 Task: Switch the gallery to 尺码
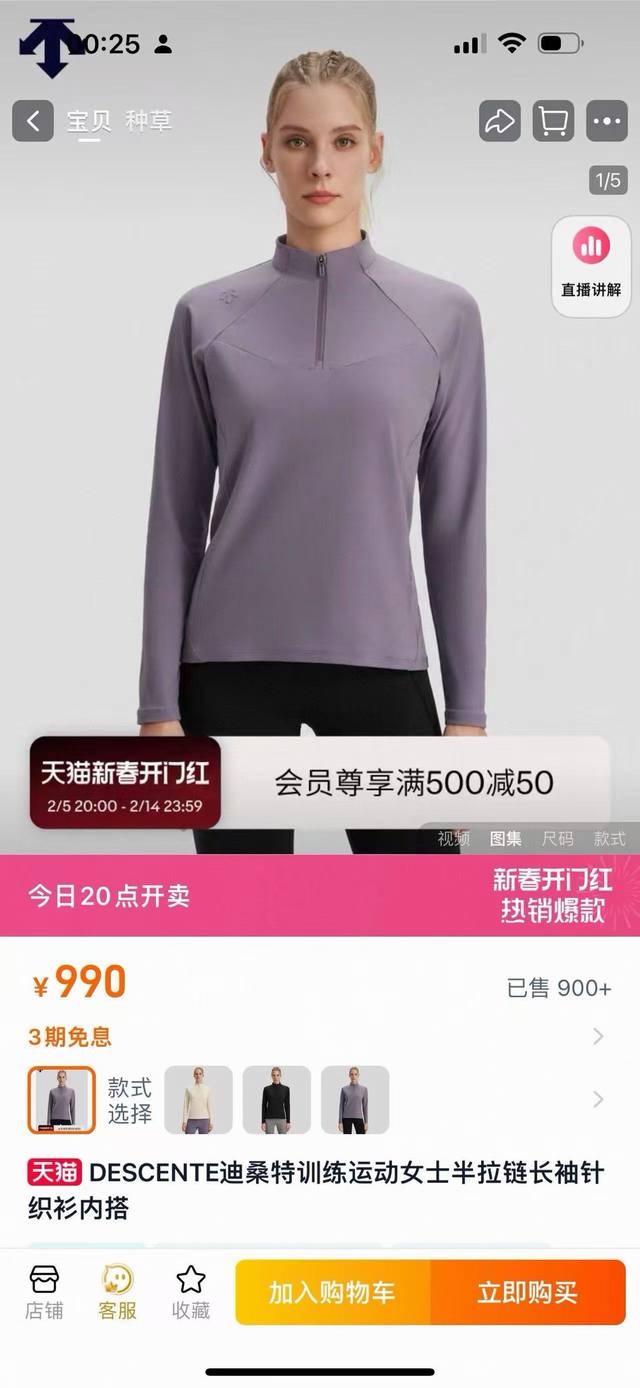558,839
